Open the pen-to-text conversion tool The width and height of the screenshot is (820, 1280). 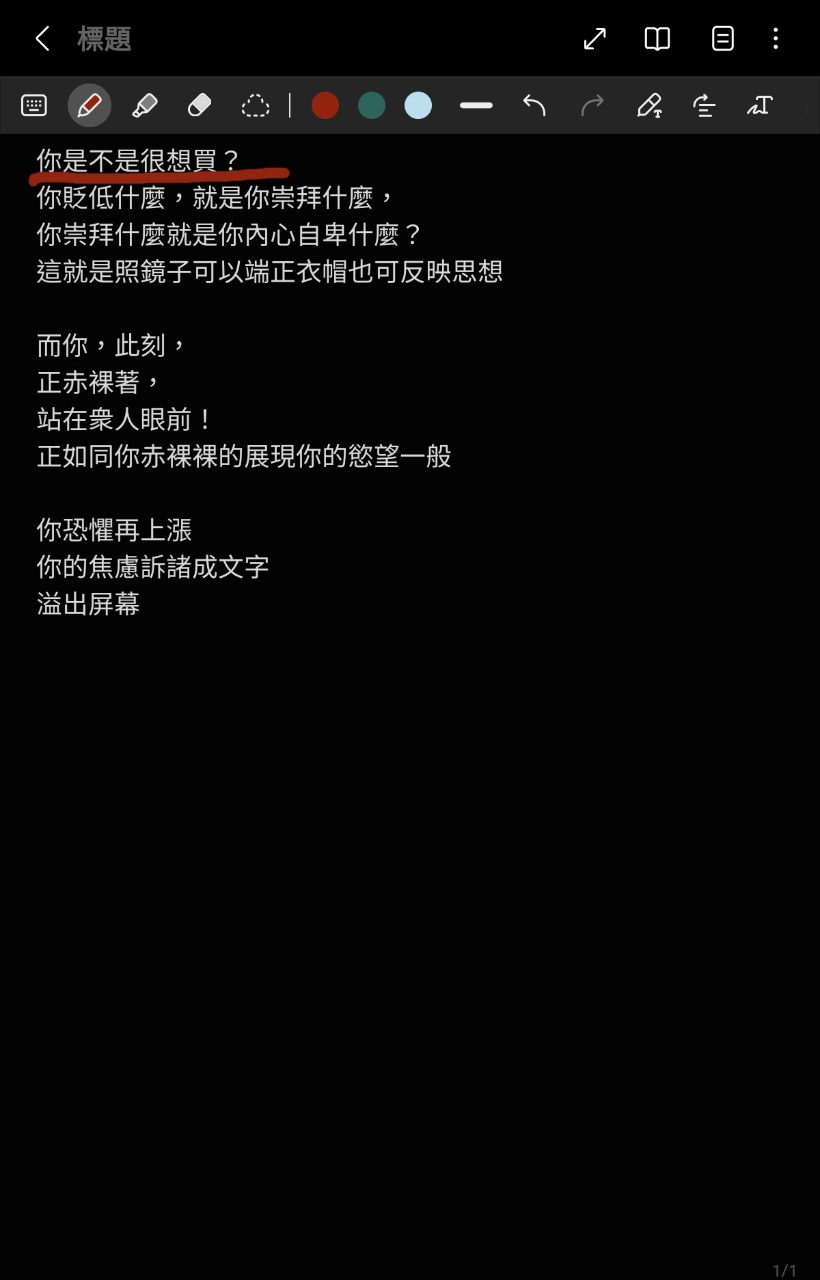(649, 105)
